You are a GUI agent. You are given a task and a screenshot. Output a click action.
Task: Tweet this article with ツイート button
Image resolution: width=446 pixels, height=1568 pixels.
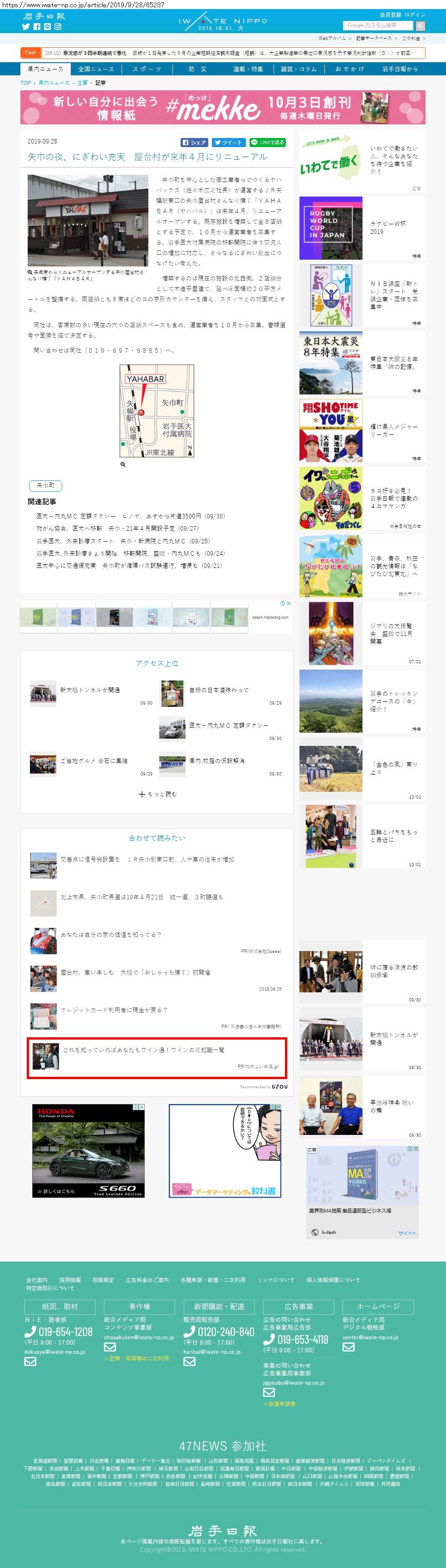tap(229, 143)
